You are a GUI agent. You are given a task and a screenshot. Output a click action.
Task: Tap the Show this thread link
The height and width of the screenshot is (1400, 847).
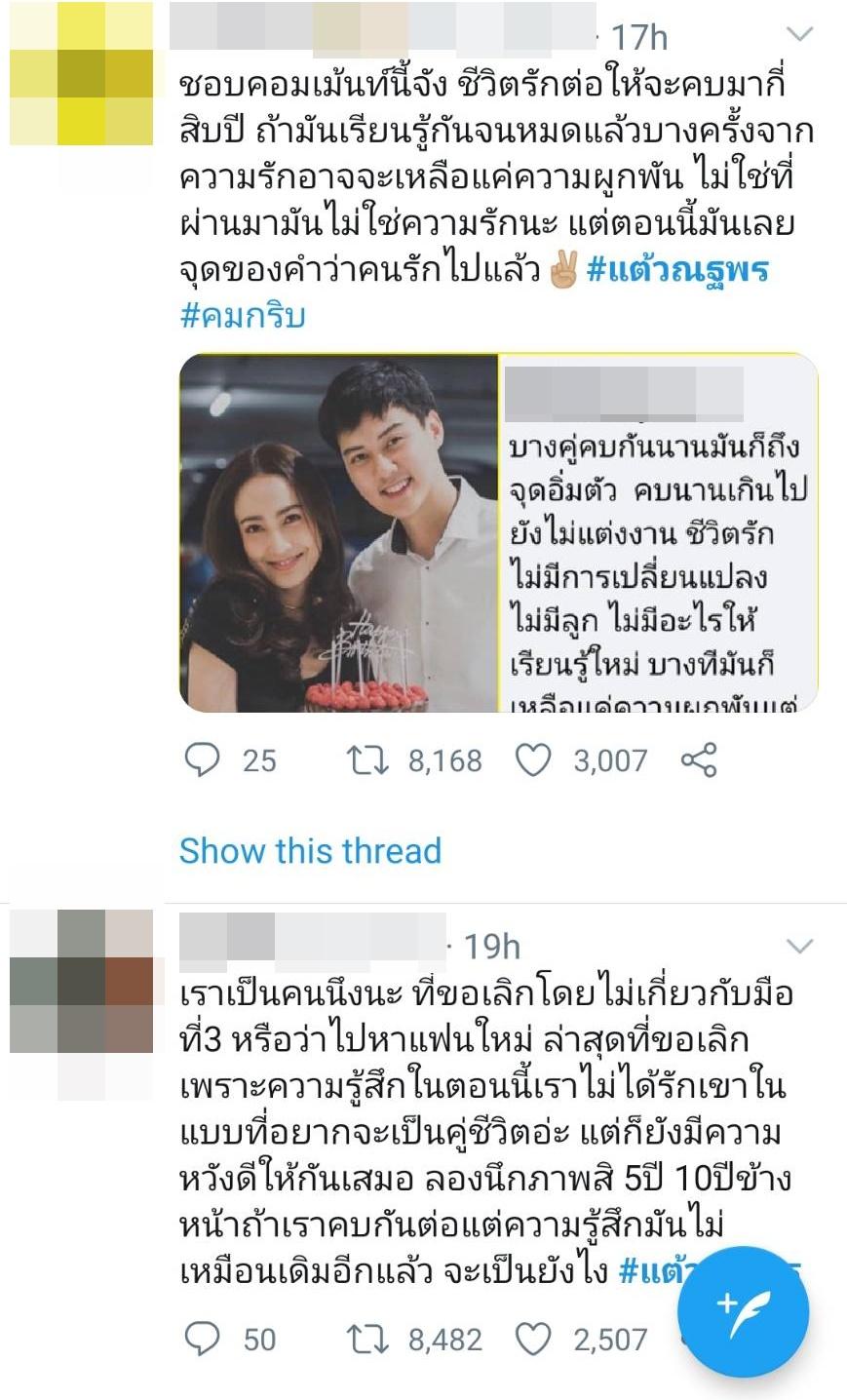(310, 850)
